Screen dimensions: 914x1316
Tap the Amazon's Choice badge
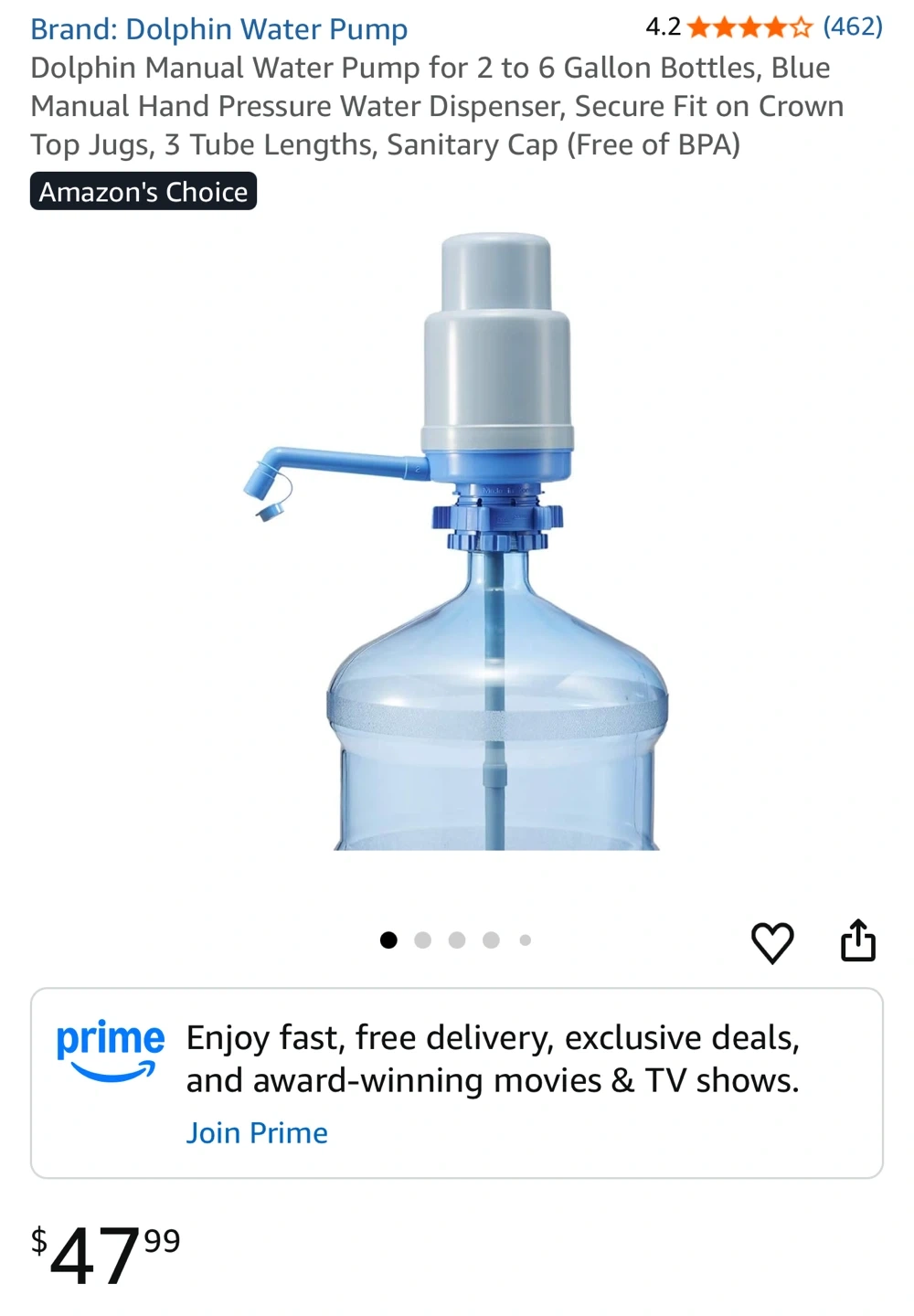[143, 192]
